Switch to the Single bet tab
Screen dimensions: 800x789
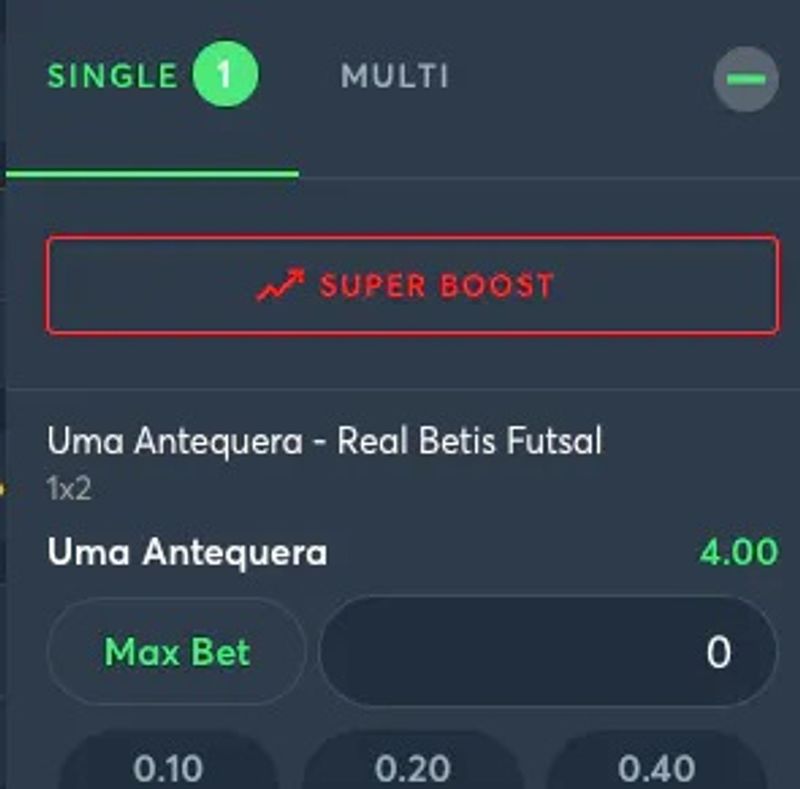(x=150, y=77)
